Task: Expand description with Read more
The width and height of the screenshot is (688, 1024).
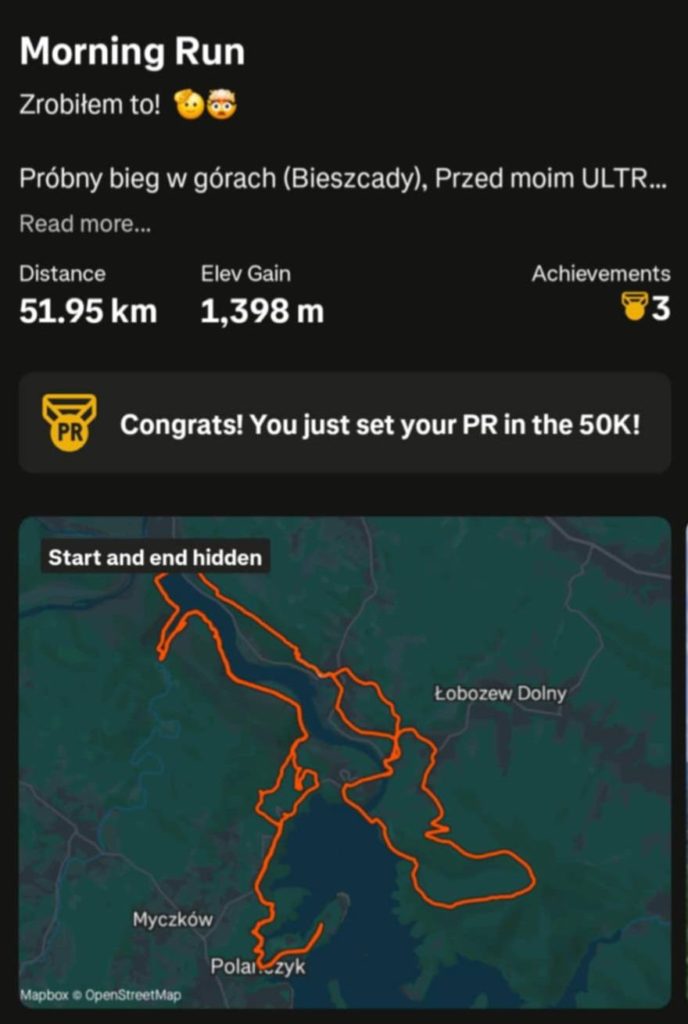Action: pos(85,224)
